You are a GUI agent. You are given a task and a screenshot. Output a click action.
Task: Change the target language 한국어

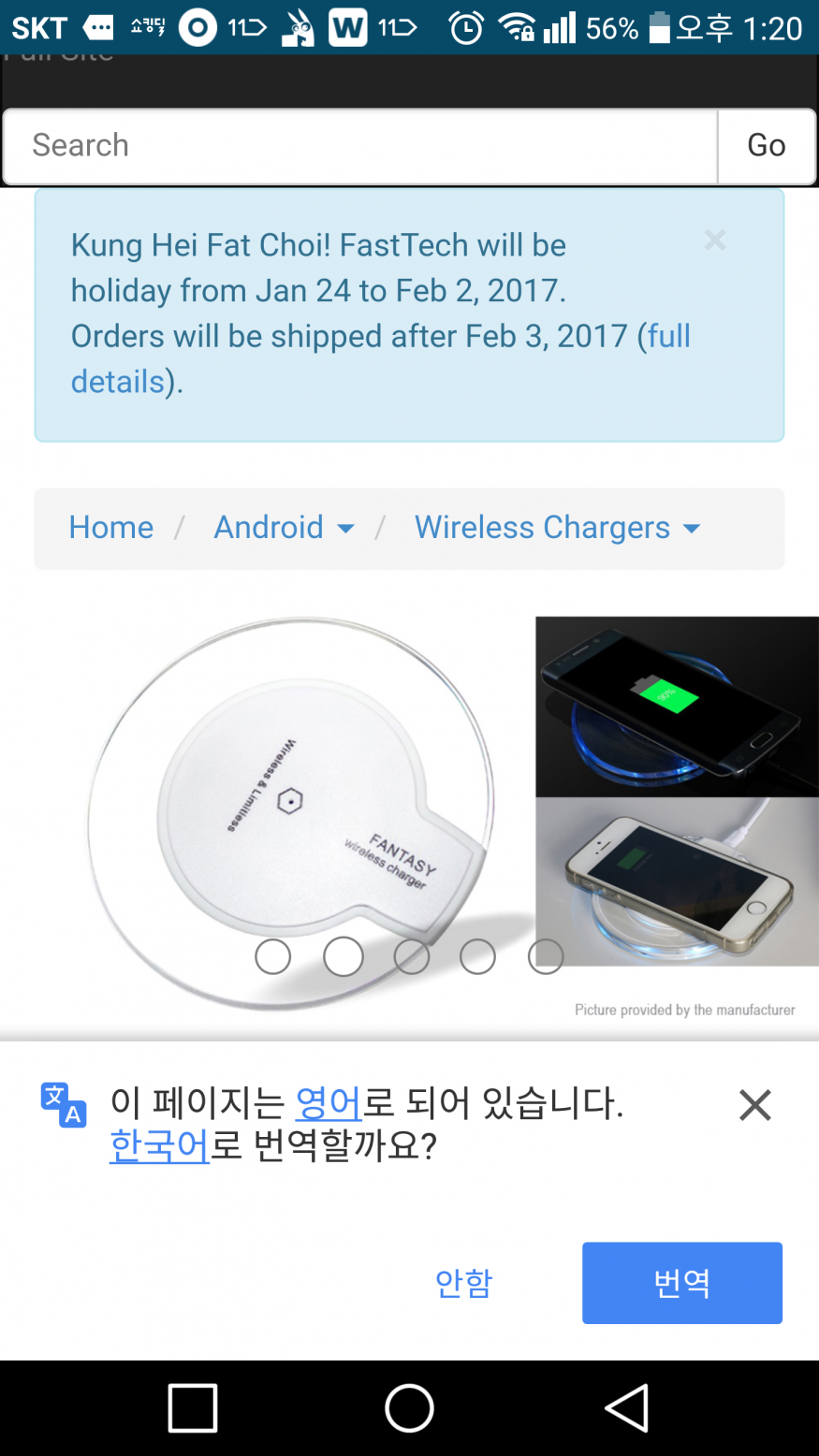coord(159,1145)
